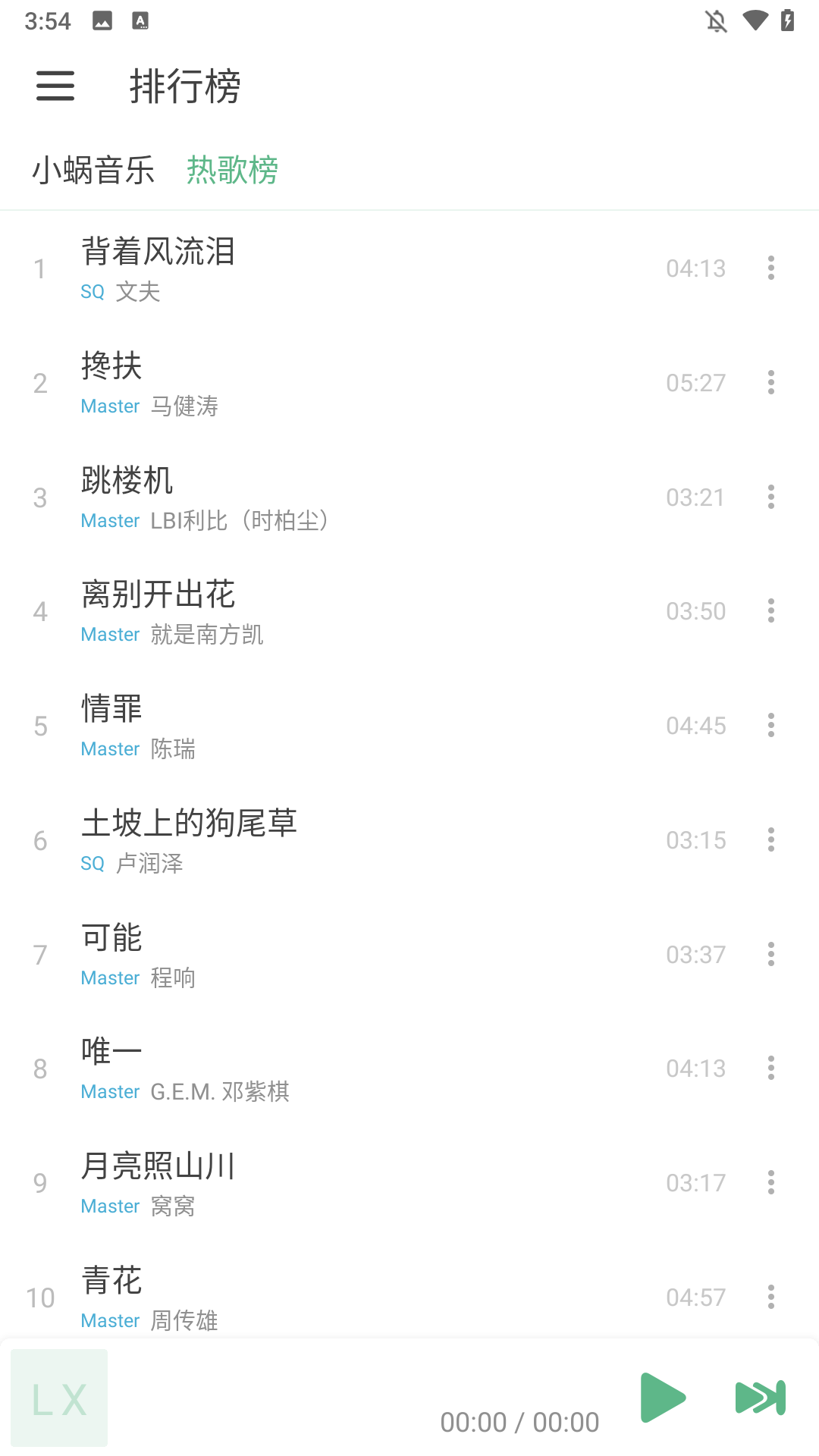Open the navigation drawer menu
This screenshot has height=1456, width=819.
(x=55, y=87)
